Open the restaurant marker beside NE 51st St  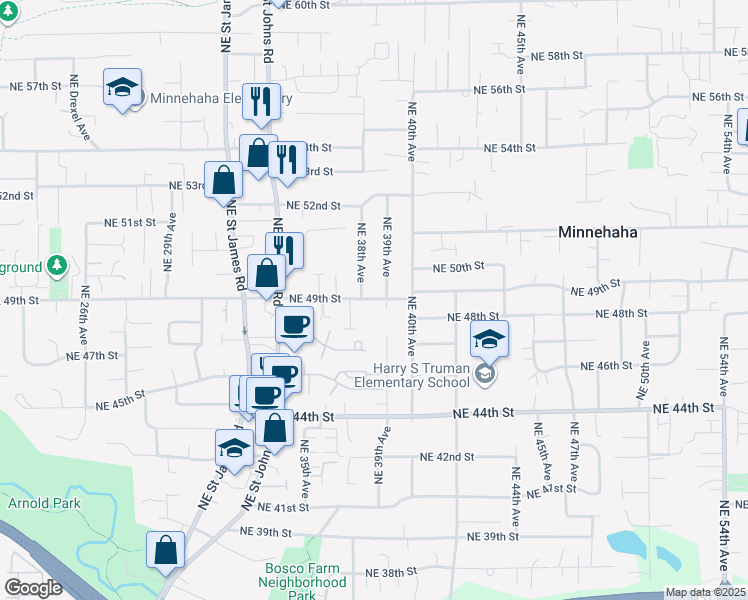click(x=285, y=249)
